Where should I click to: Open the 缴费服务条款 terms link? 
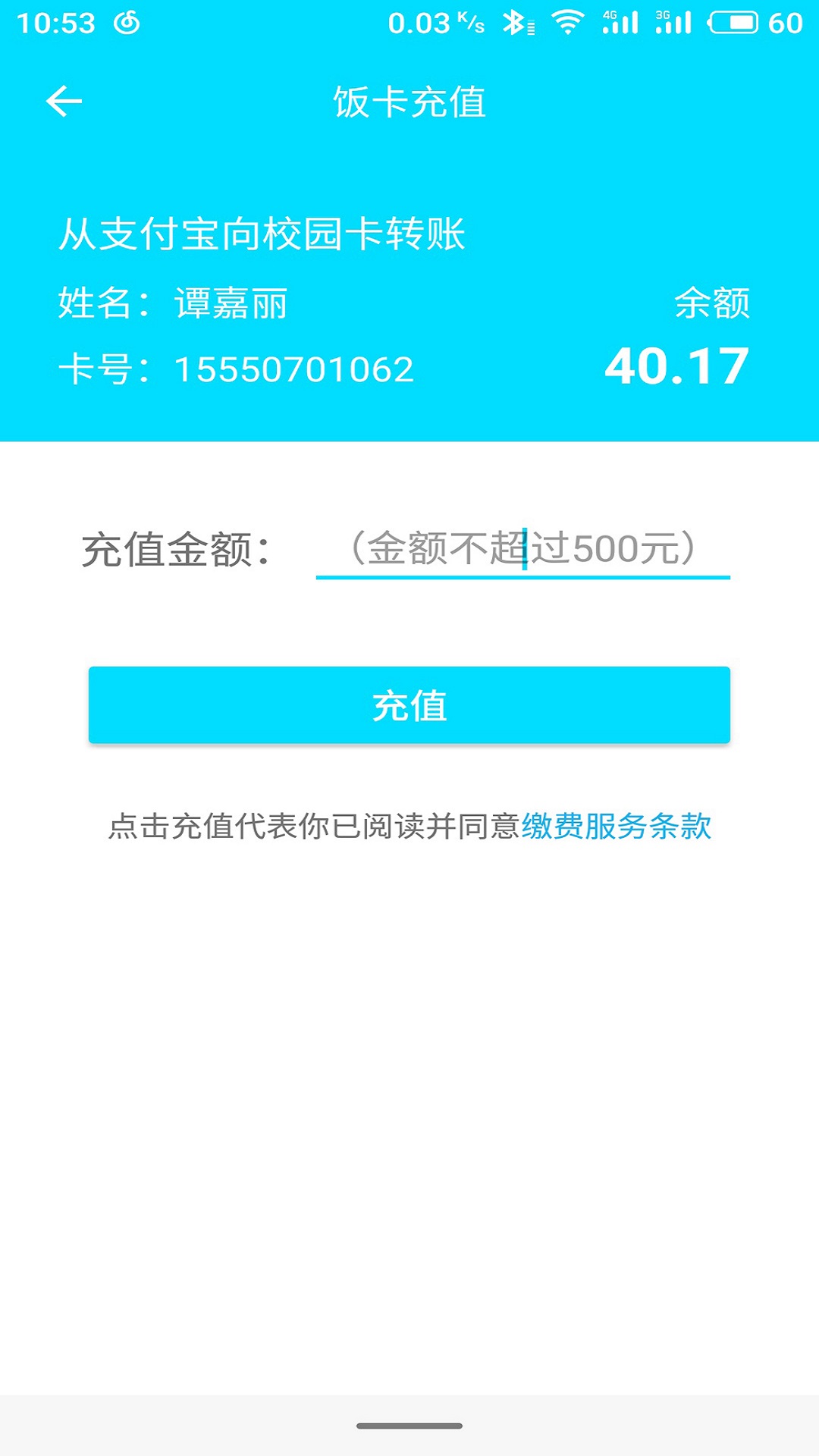tap(616, 827)
